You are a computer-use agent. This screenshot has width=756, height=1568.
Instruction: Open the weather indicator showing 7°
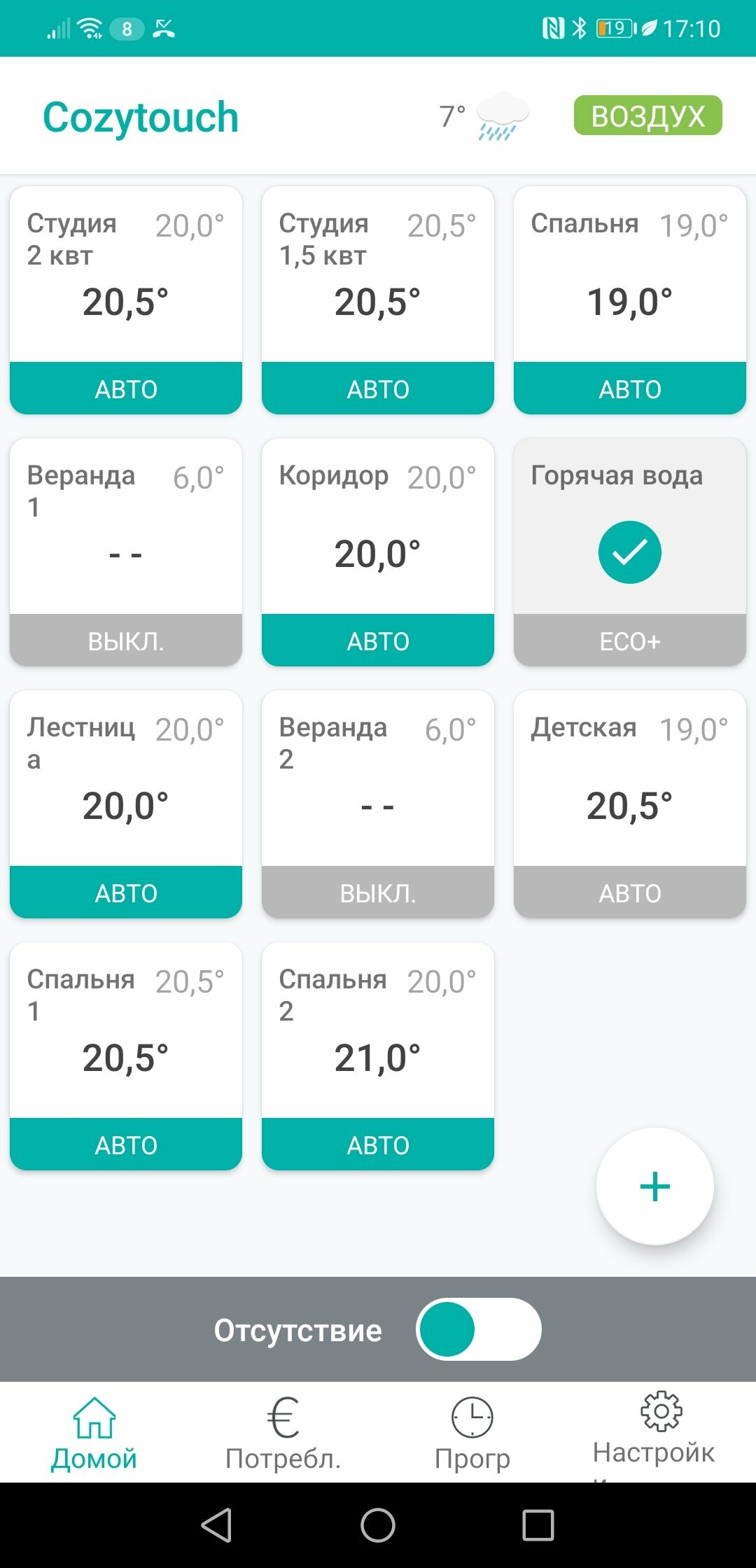pos(484,116)
